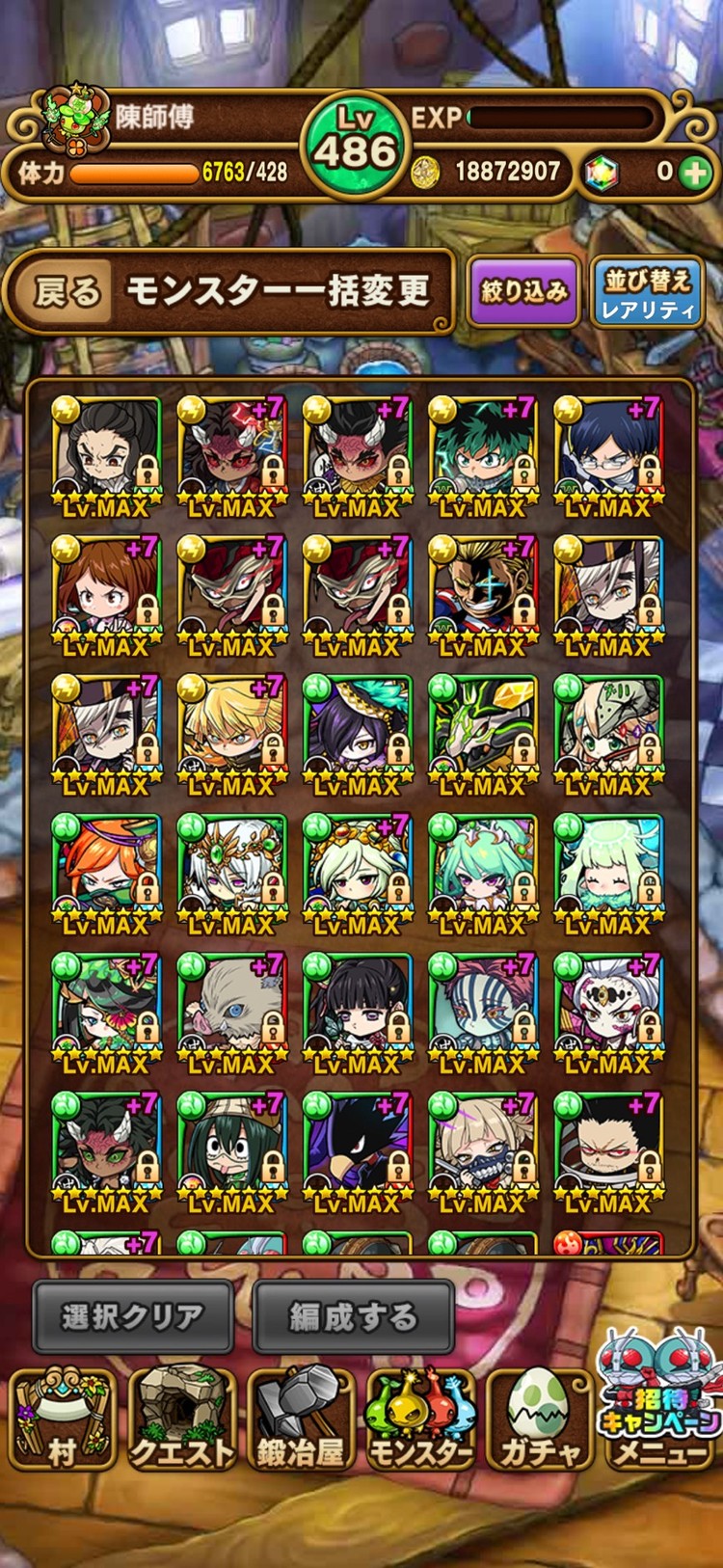Tap the 選択クリア button
The image size is (723, 1568).
pos(132,1316)
